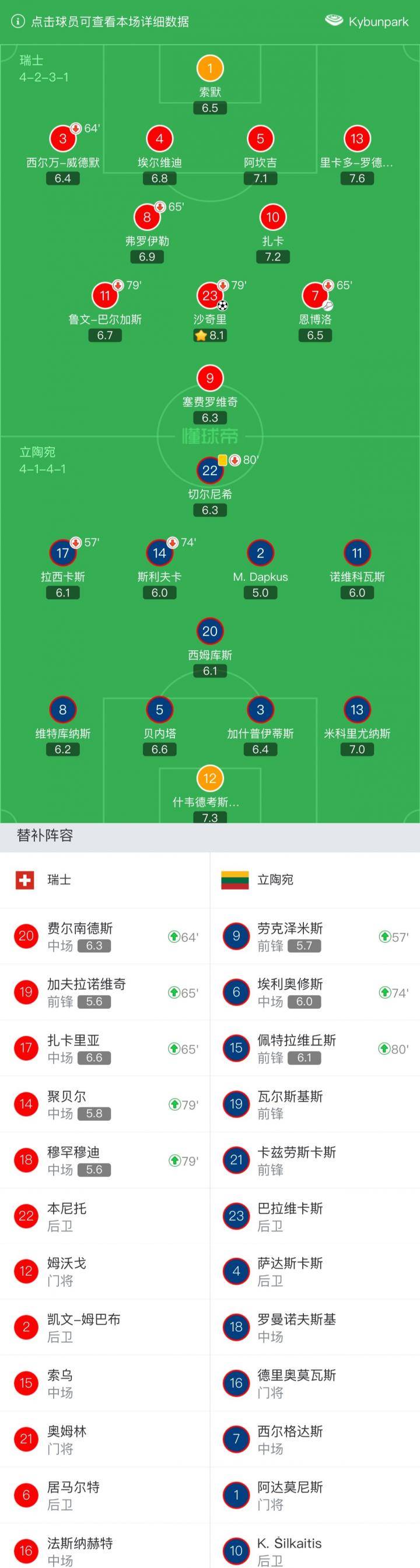Select substitute 劳克泽米斯 of Lithuania

pos(314,936)
